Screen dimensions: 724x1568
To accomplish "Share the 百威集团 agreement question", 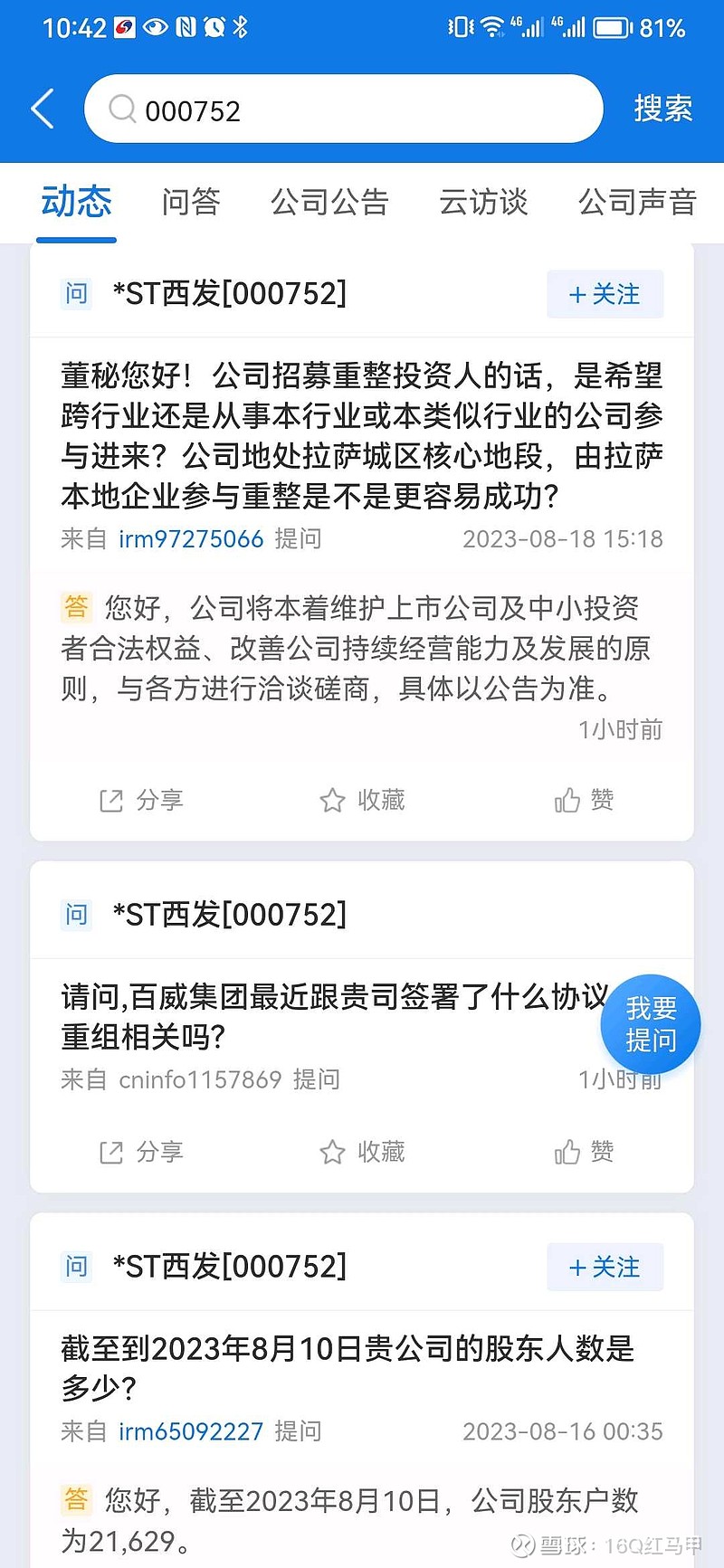I will 141,1152.
